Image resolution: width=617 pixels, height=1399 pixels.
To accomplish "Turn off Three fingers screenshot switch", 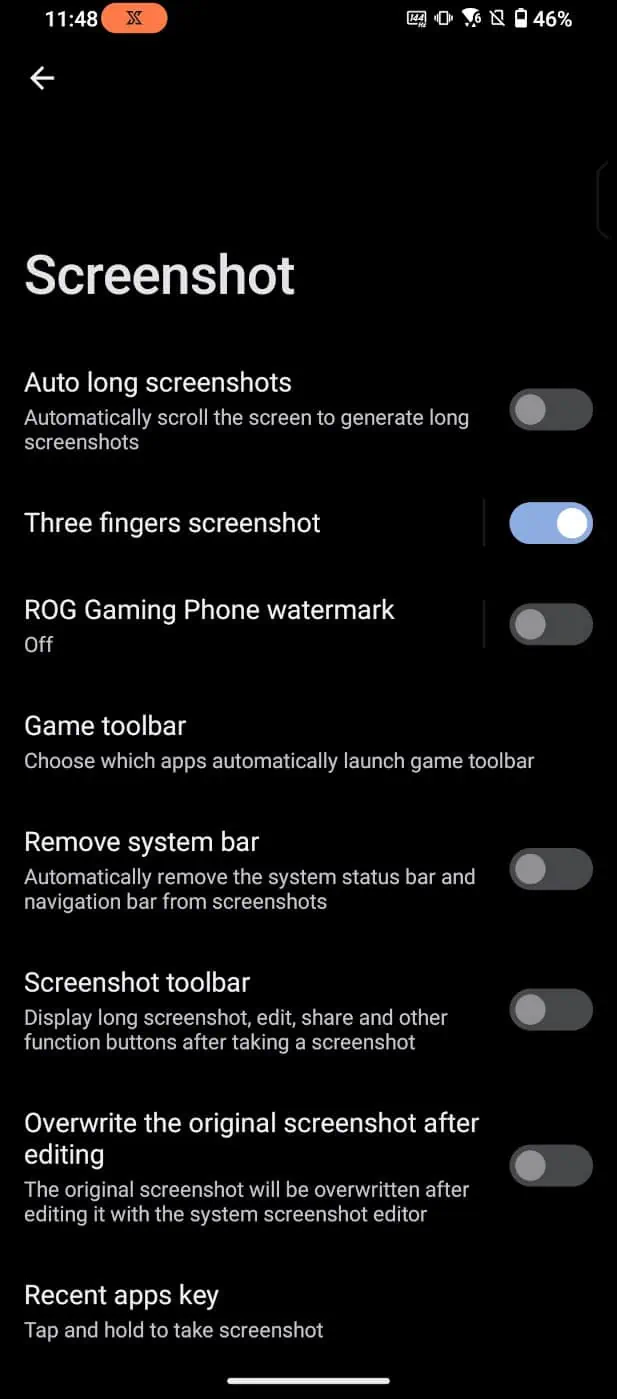I will coord(550,523).
